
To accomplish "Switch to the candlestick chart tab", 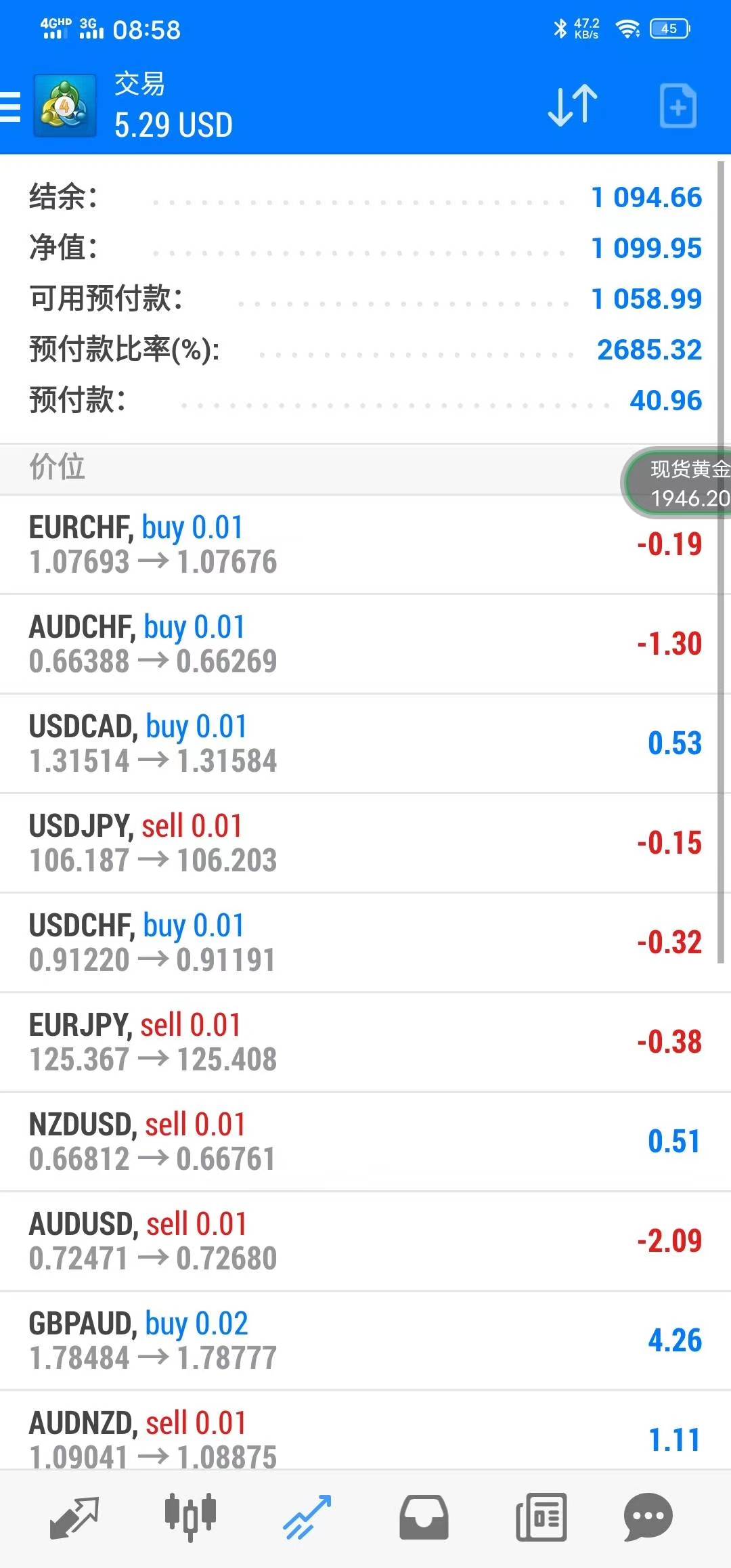I will click(x=190, y=1517).
